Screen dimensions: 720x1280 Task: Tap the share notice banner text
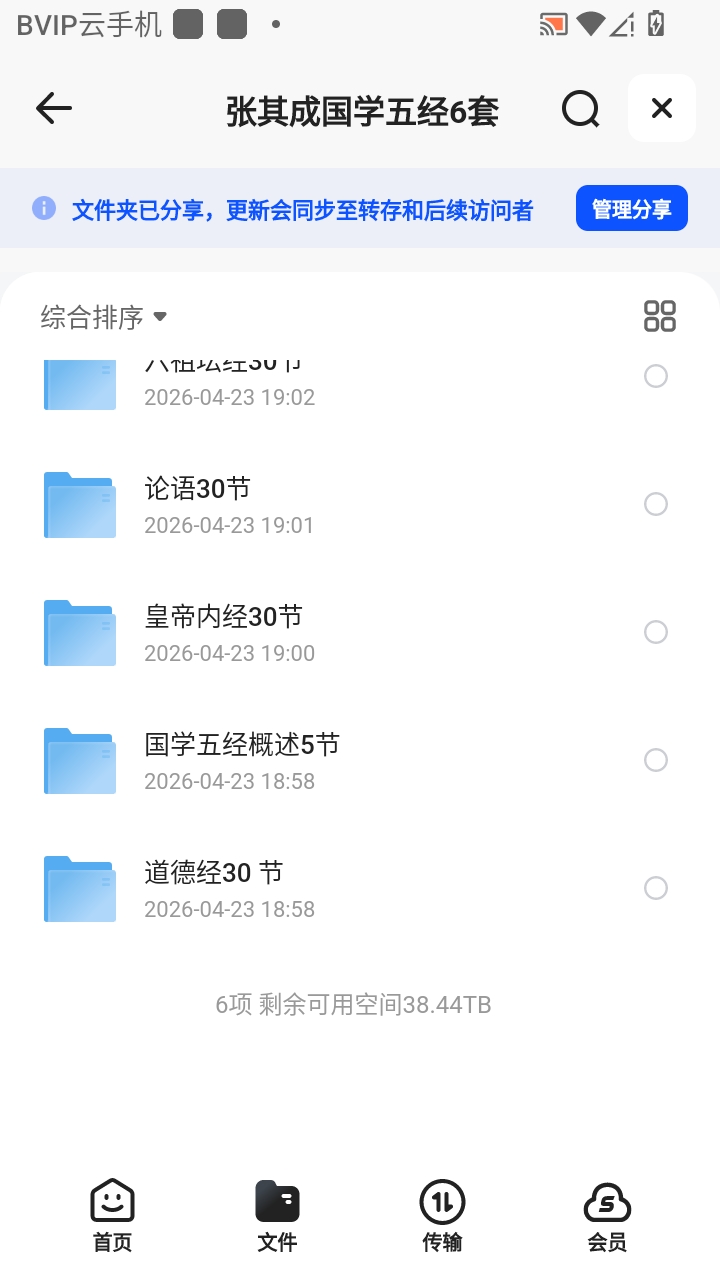300,207
